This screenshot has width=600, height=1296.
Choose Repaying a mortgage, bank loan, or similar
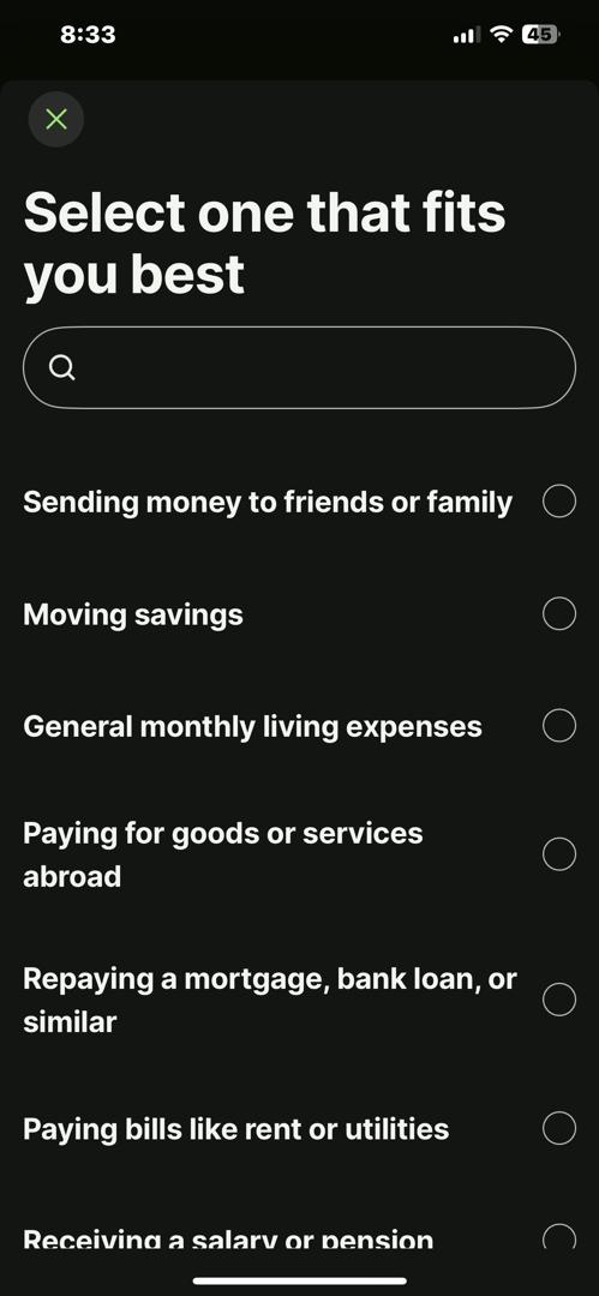(x=559, y=999)
